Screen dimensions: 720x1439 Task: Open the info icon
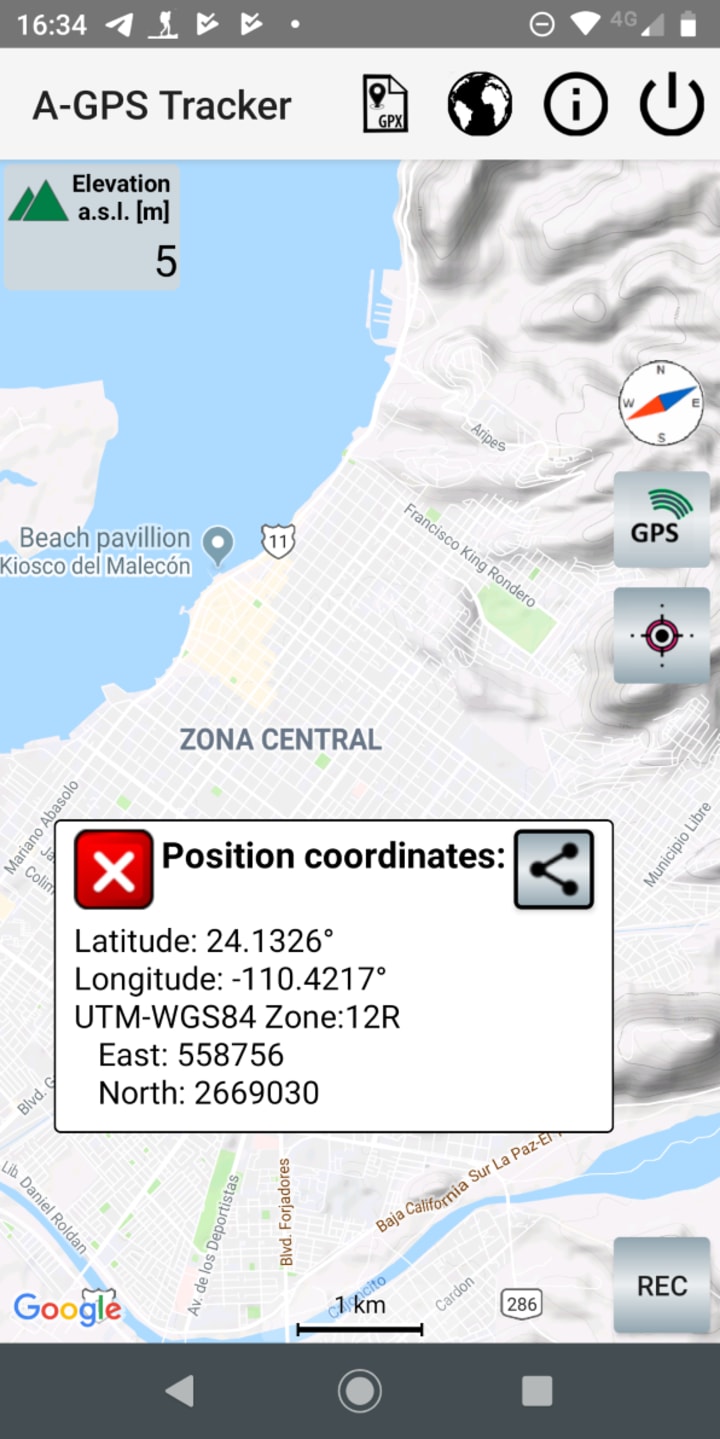tap(576, 104)
